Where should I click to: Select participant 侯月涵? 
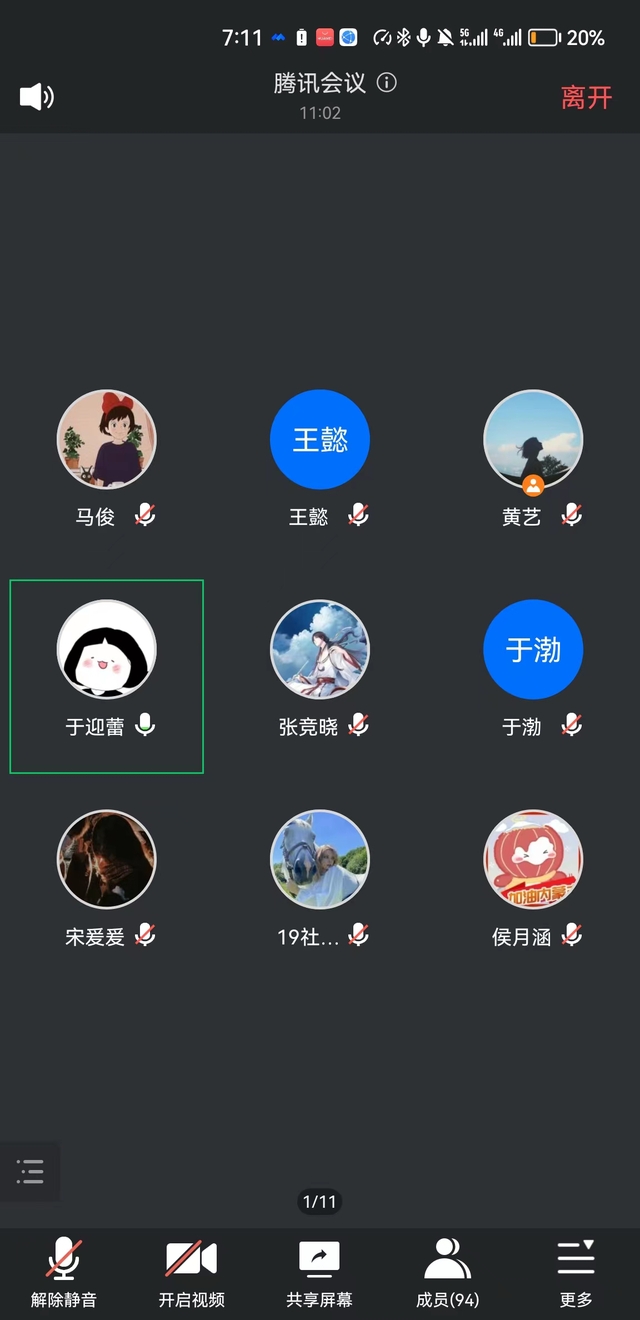533,860
